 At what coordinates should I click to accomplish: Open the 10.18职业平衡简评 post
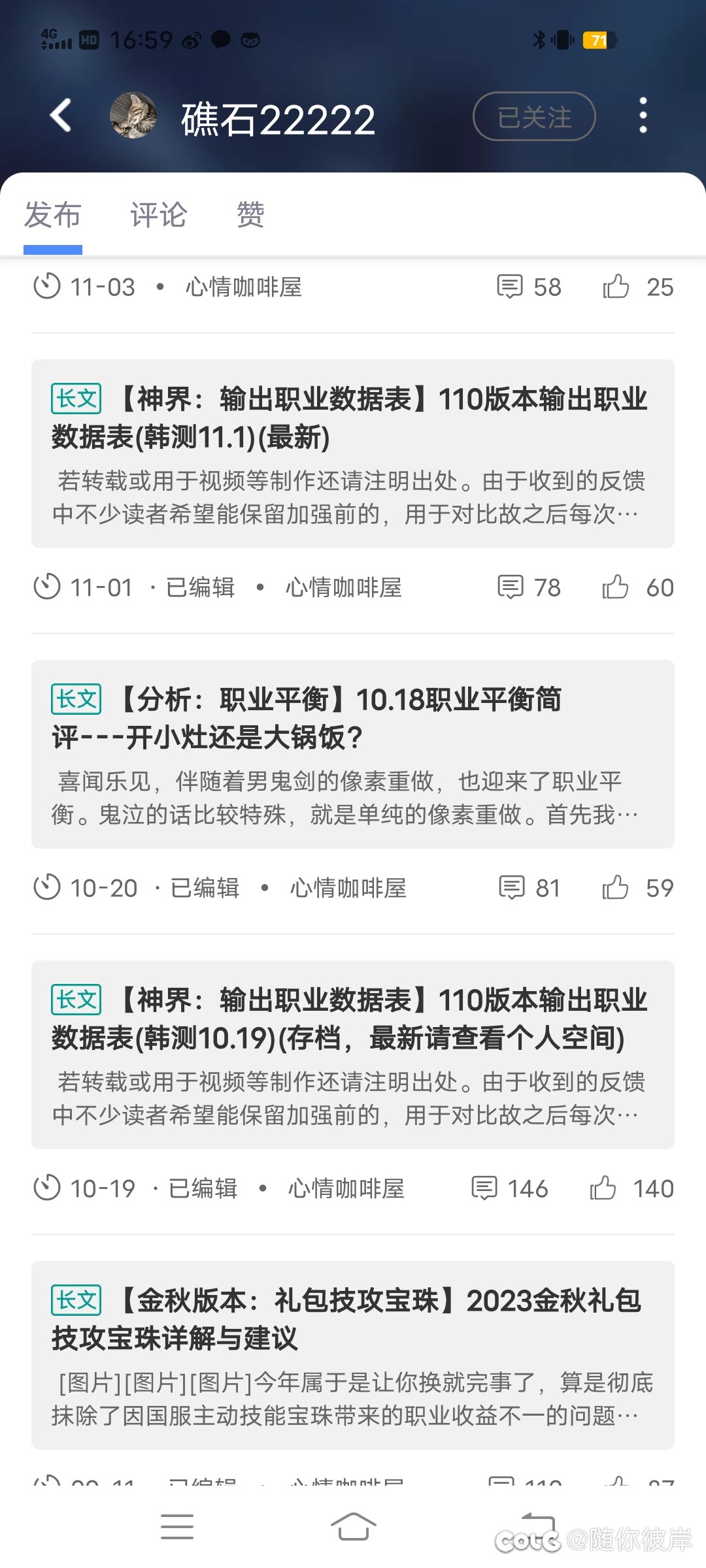pyautogui.click(x=353, y=754)
